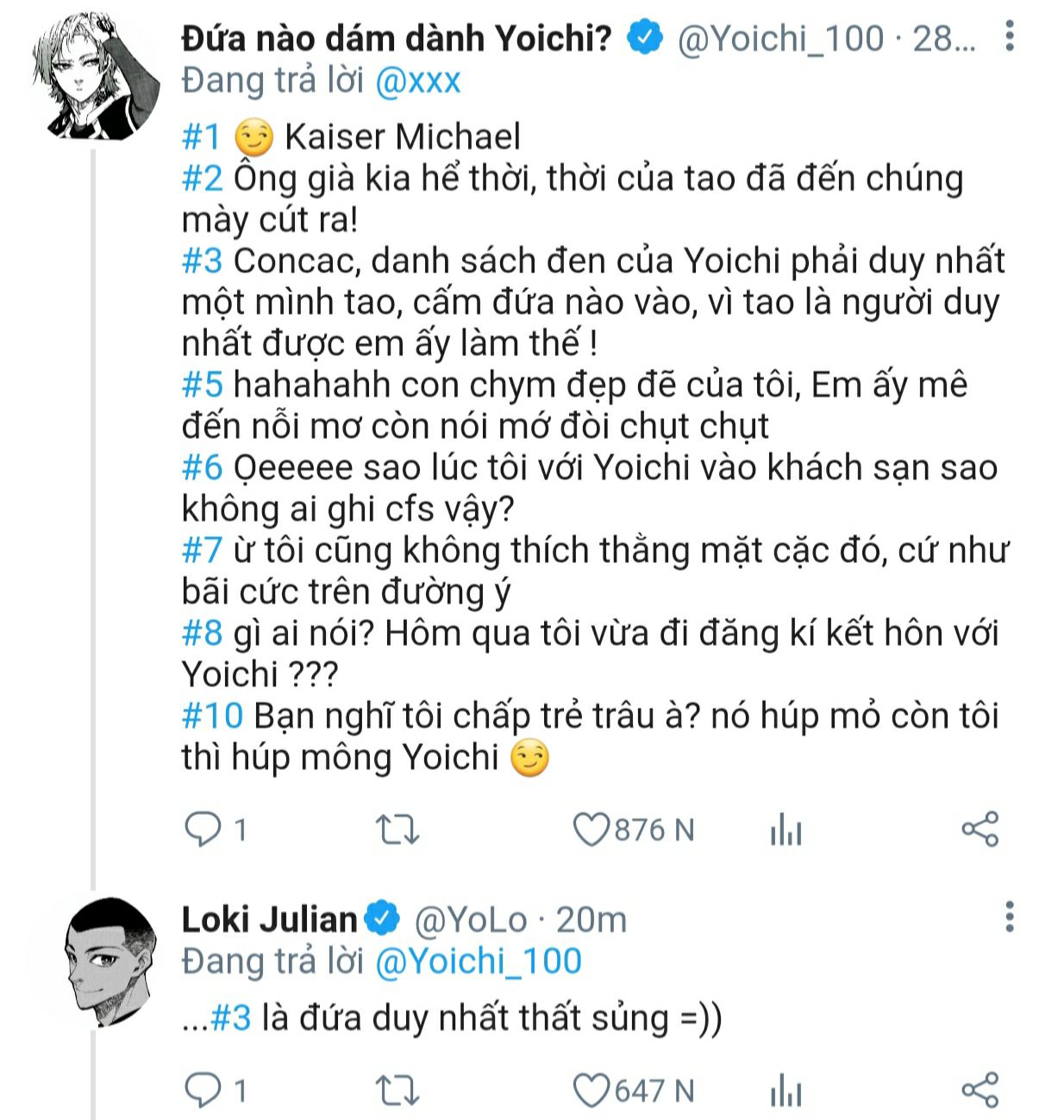Open the #1 hashtag link

pos(203,137)
